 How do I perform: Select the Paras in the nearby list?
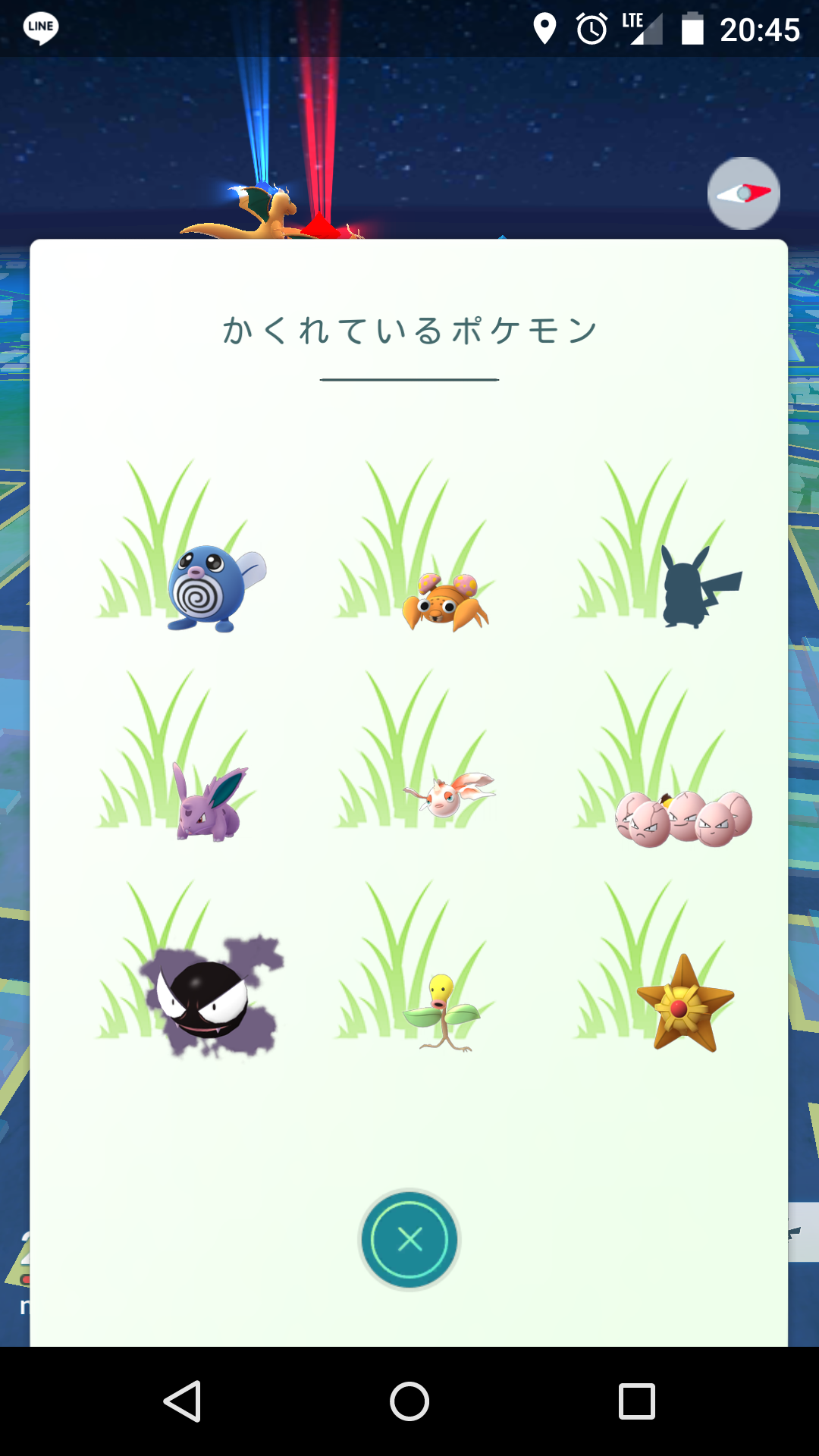[x=446, y=601]
